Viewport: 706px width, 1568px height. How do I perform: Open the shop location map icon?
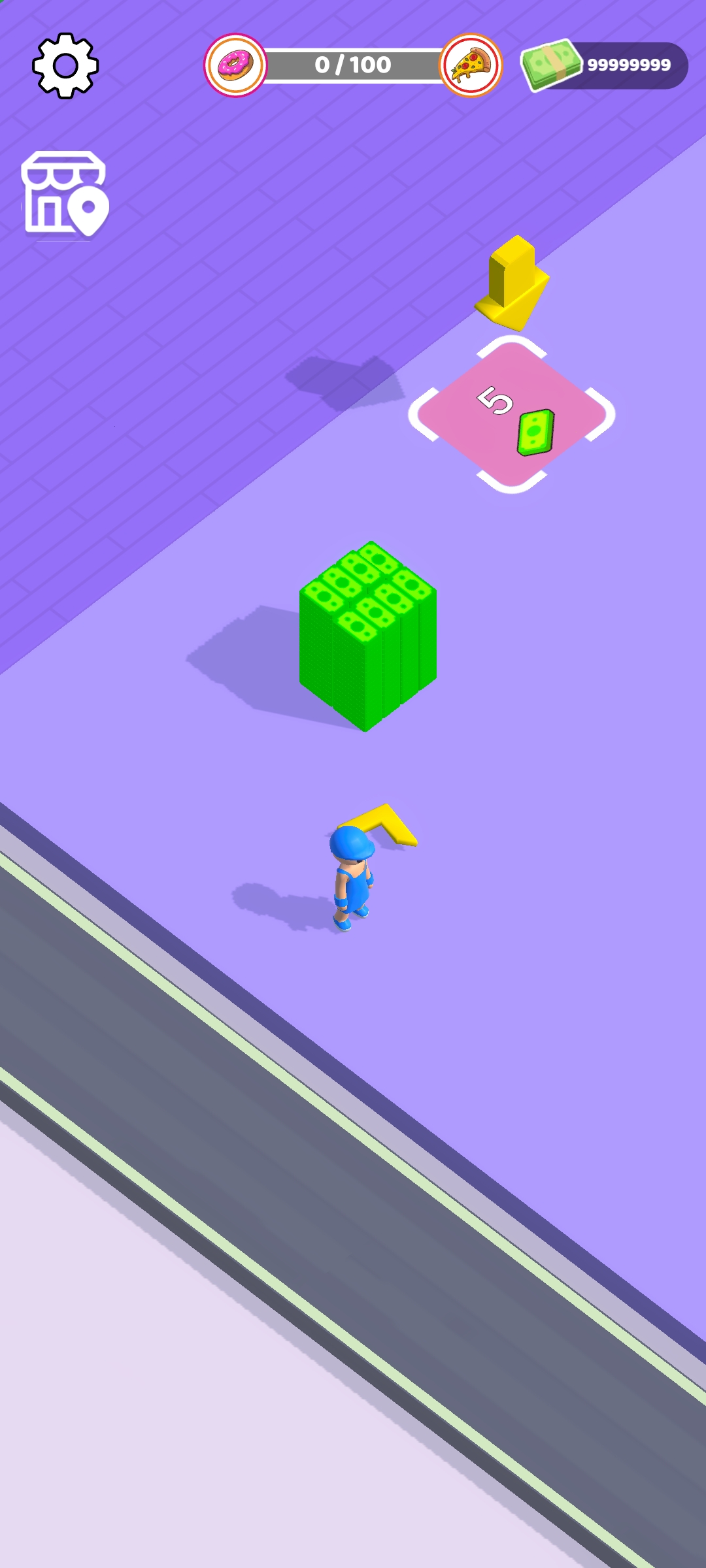(64, 193)
